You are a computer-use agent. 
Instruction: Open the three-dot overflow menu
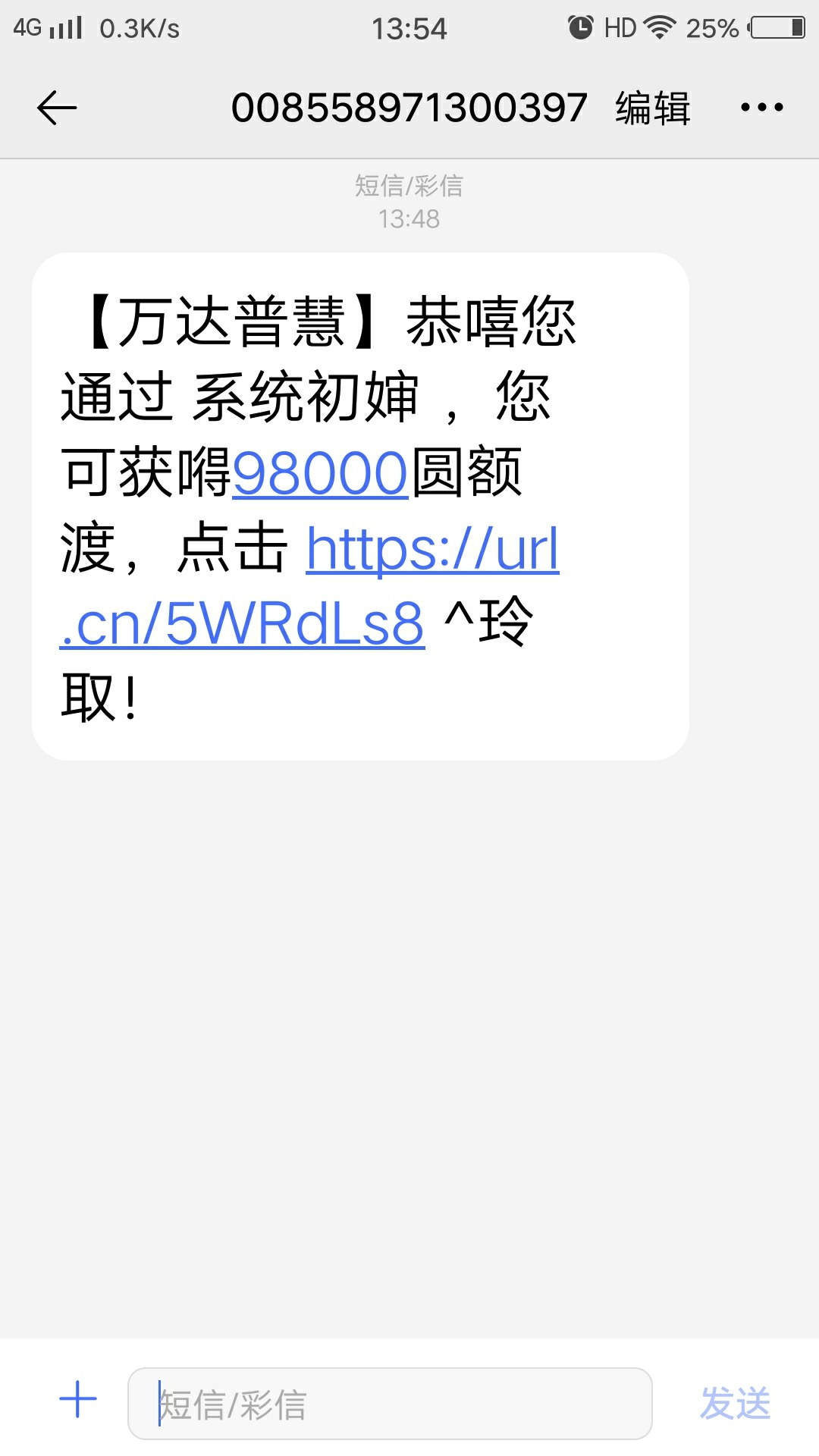761,108
